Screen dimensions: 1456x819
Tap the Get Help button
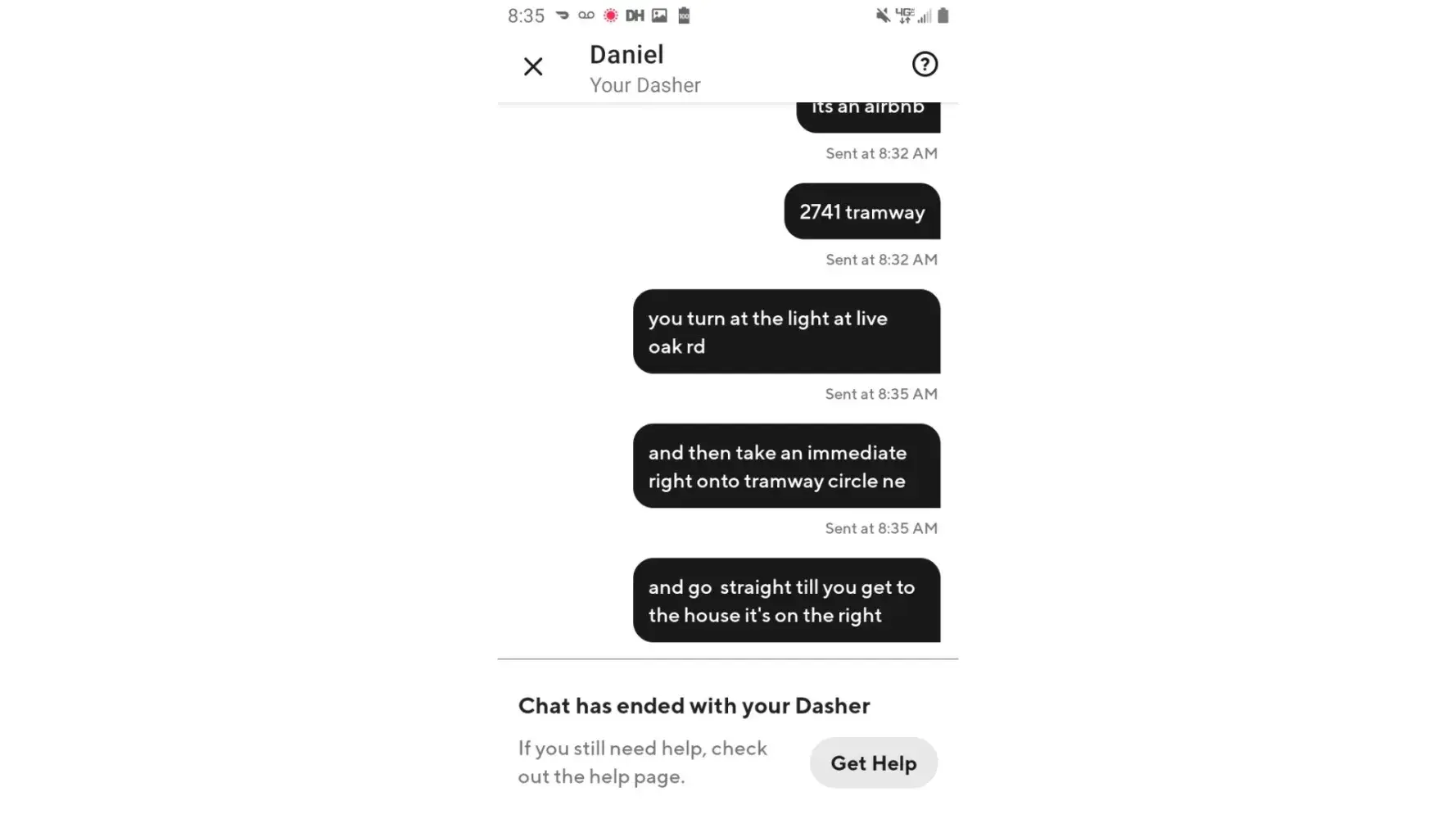(x=873, y=762)
